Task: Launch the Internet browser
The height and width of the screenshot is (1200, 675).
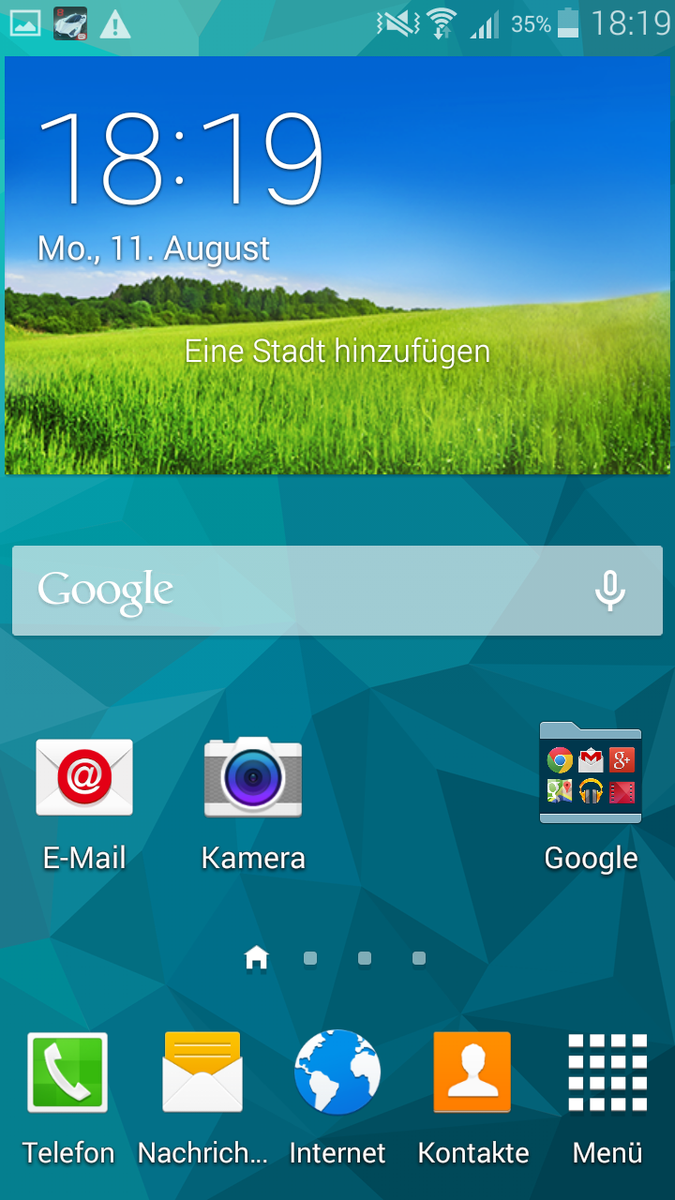Action: click(337, 1073)
